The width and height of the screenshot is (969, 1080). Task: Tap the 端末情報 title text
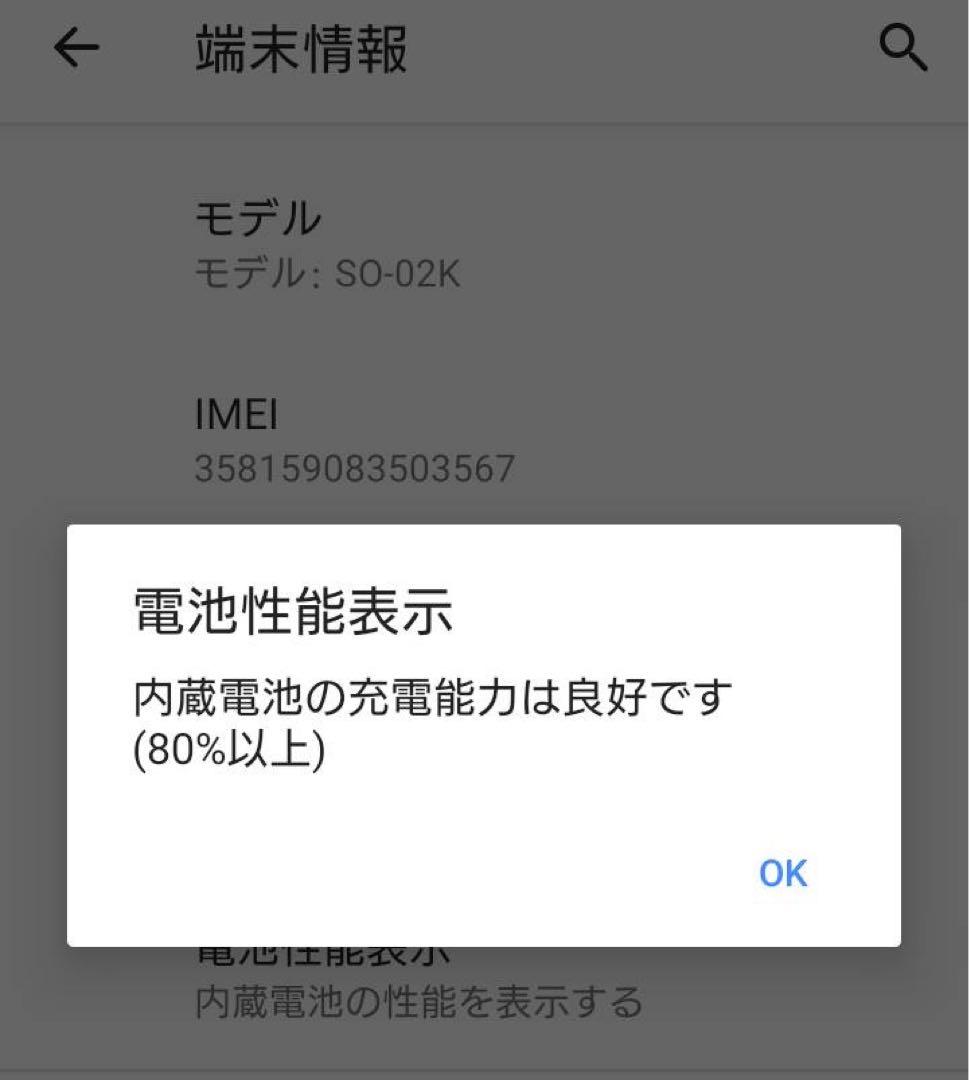(300, 47)
